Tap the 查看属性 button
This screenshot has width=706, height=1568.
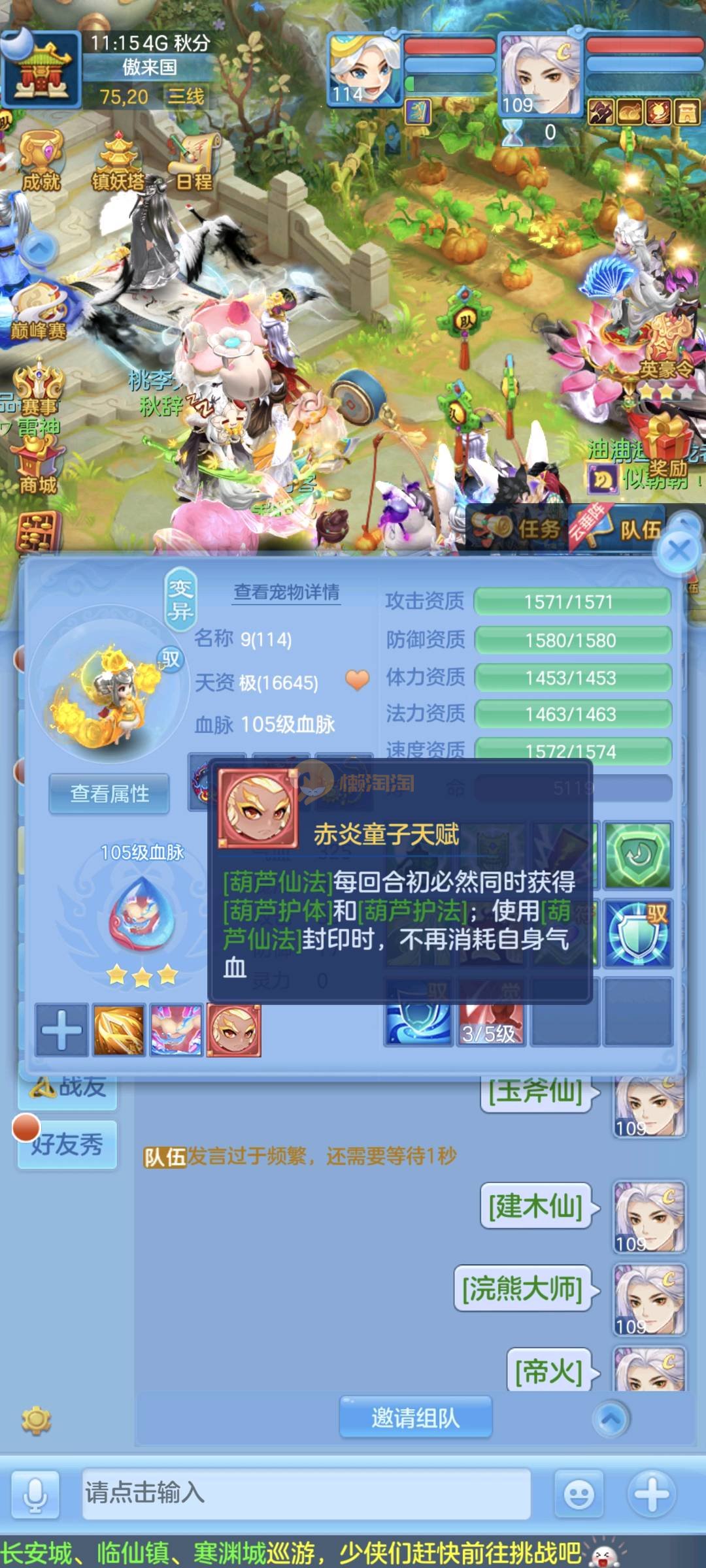[x=109, y=794]
